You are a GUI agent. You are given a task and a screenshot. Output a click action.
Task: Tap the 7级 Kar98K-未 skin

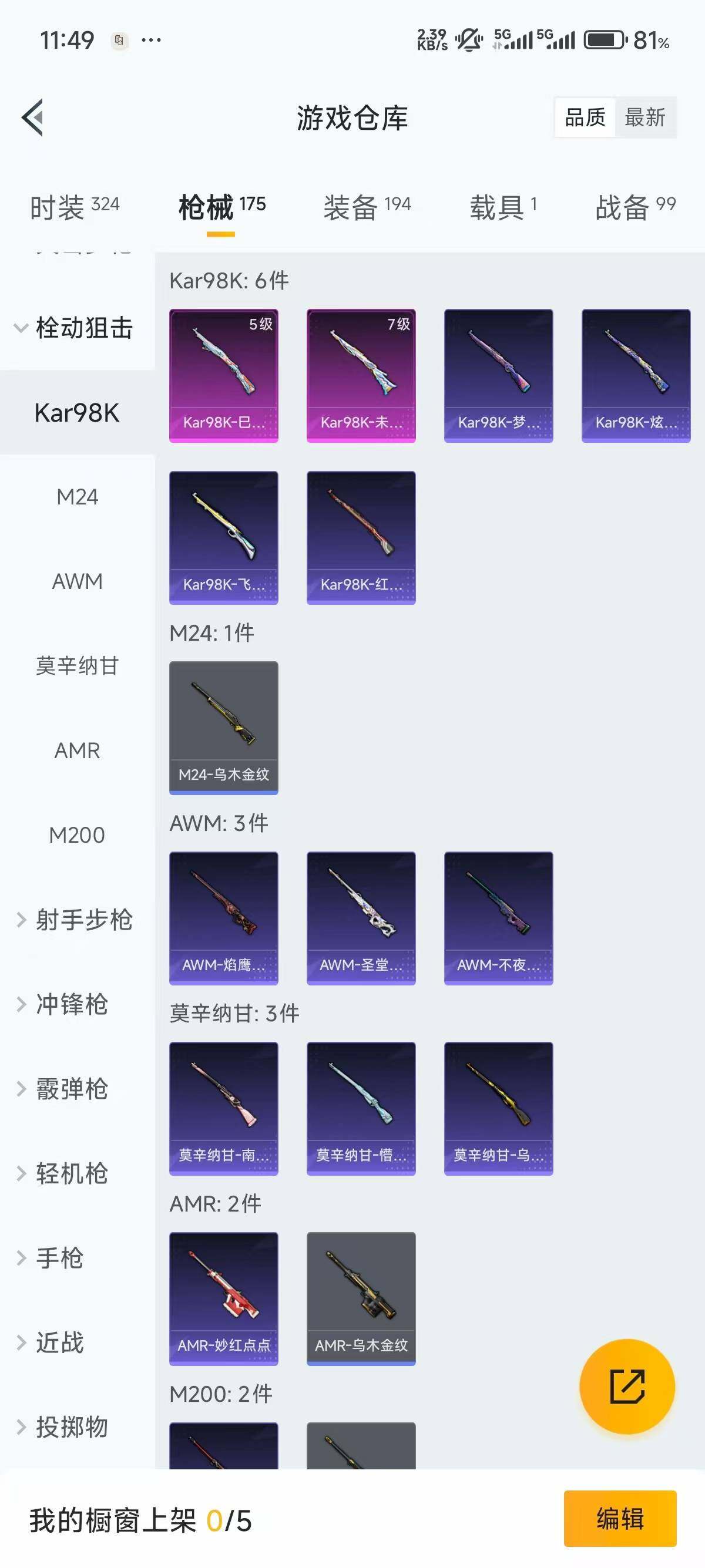(361, 376)
